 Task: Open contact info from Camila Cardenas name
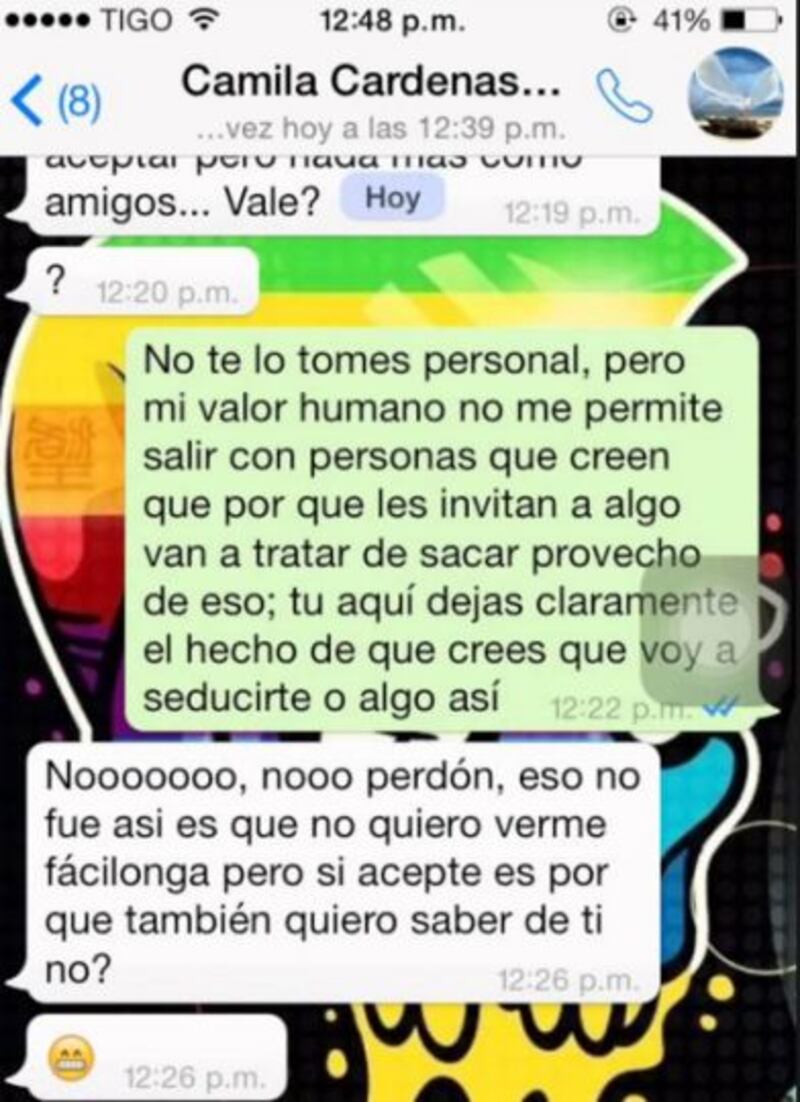point(370,86)
